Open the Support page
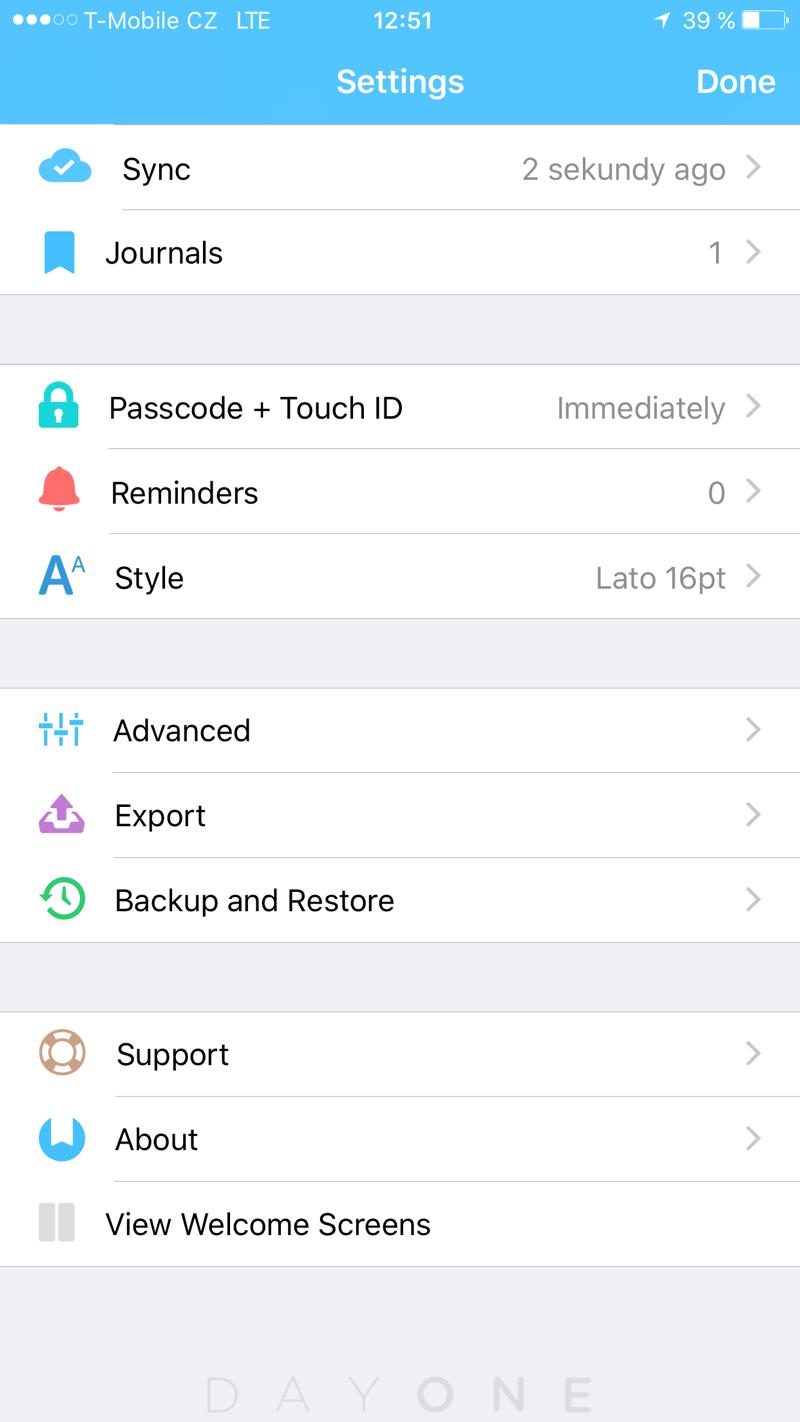The width and height of the screenshot is (800, 1422). pos(400,1054)
